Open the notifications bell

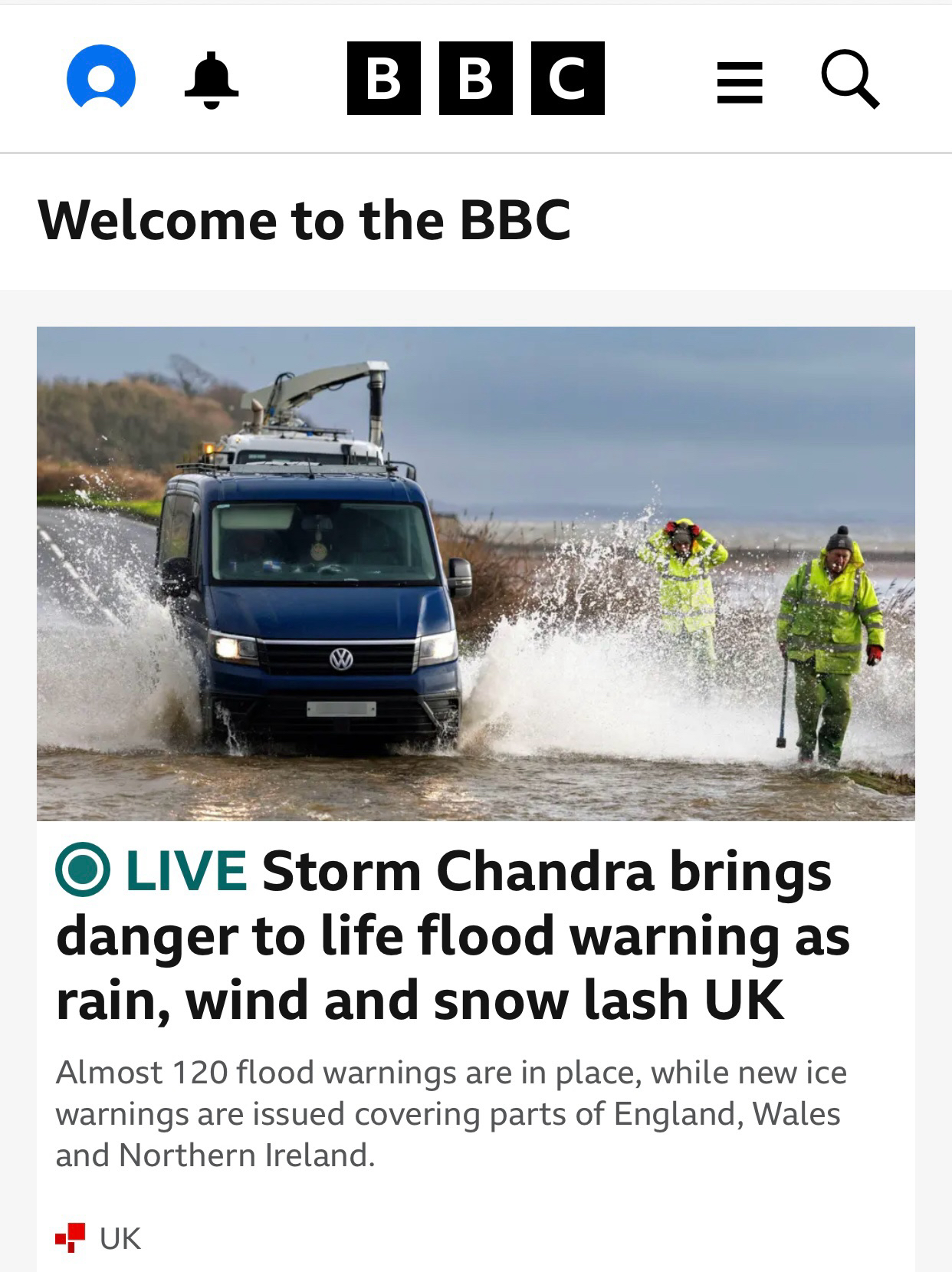212,80
